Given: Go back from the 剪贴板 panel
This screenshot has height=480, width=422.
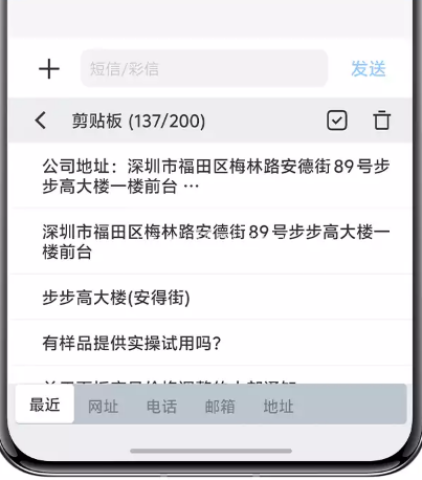Looking at the screenshot, I should [x=41, y=120].
